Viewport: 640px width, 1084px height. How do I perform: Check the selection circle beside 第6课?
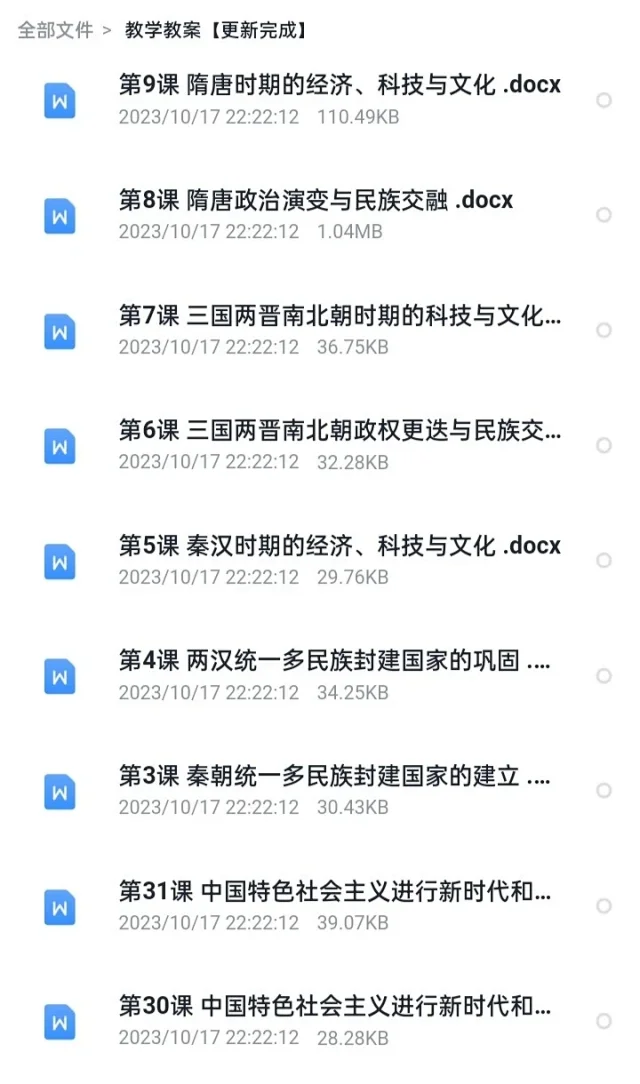[x=603, y=445]
